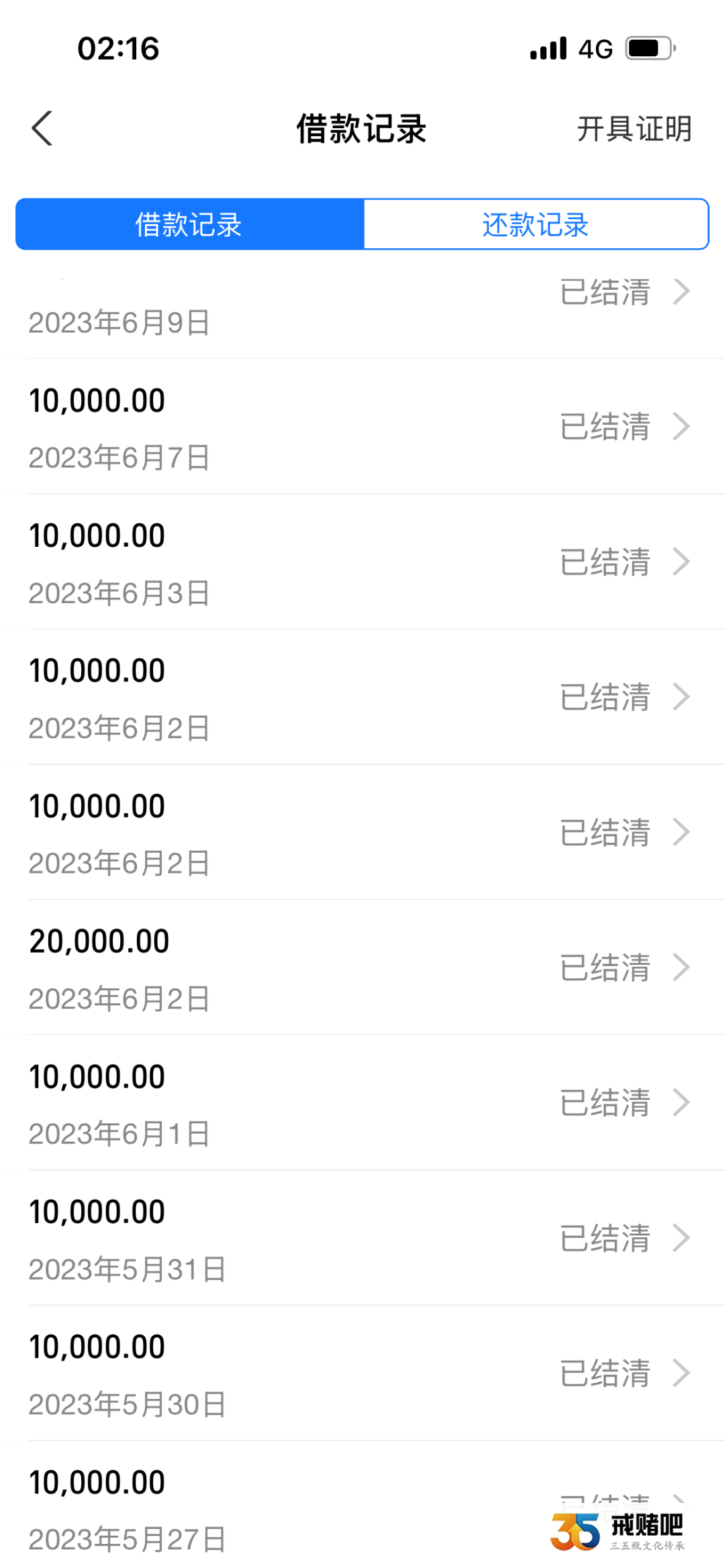Open the loan record from 2023年5月31日
Viewport: 725px width, 1568px height.
tap(362, 1239)
